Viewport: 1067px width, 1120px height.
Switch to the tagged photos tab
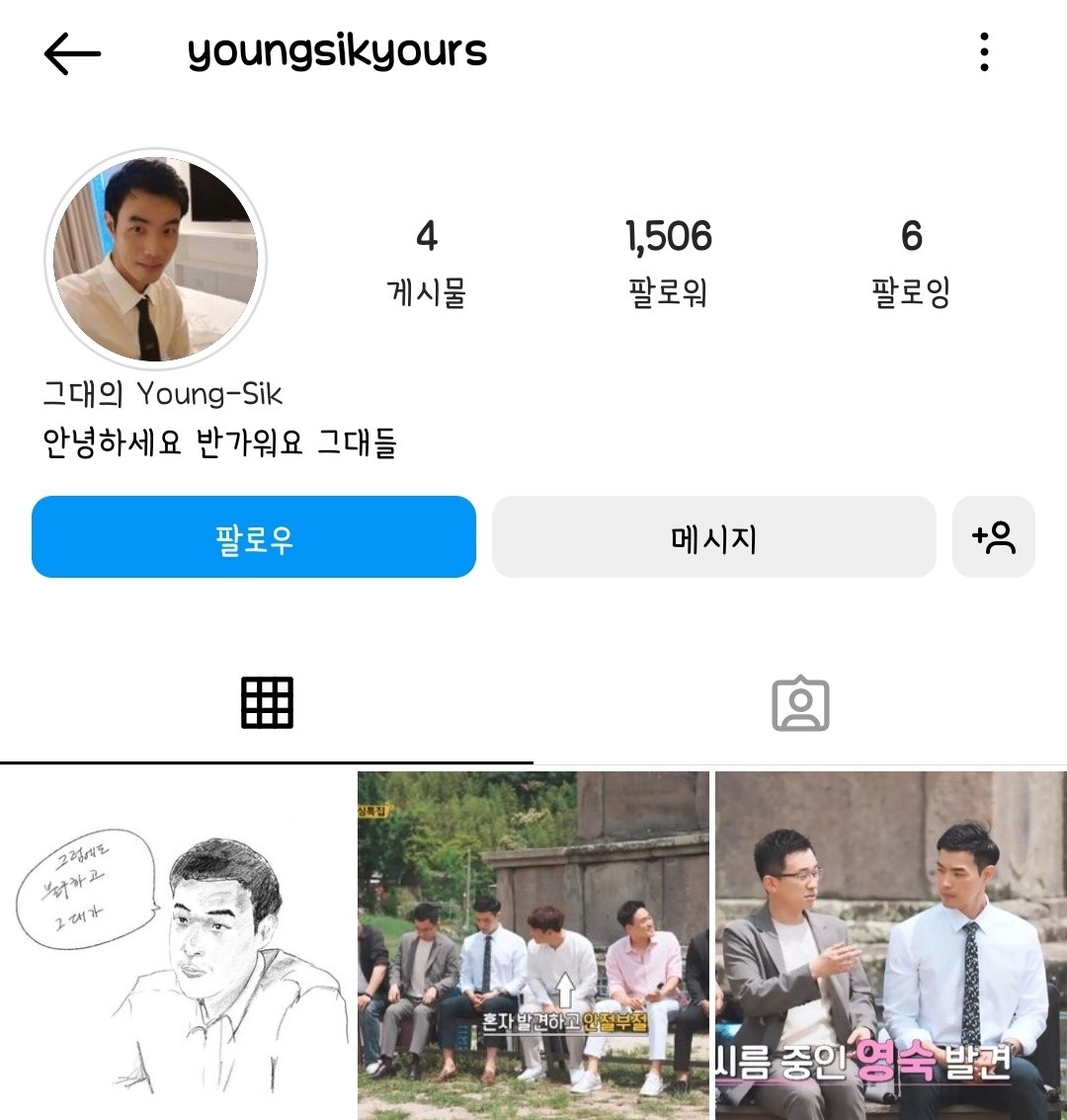pyautogui.click(x=799, y=703)
